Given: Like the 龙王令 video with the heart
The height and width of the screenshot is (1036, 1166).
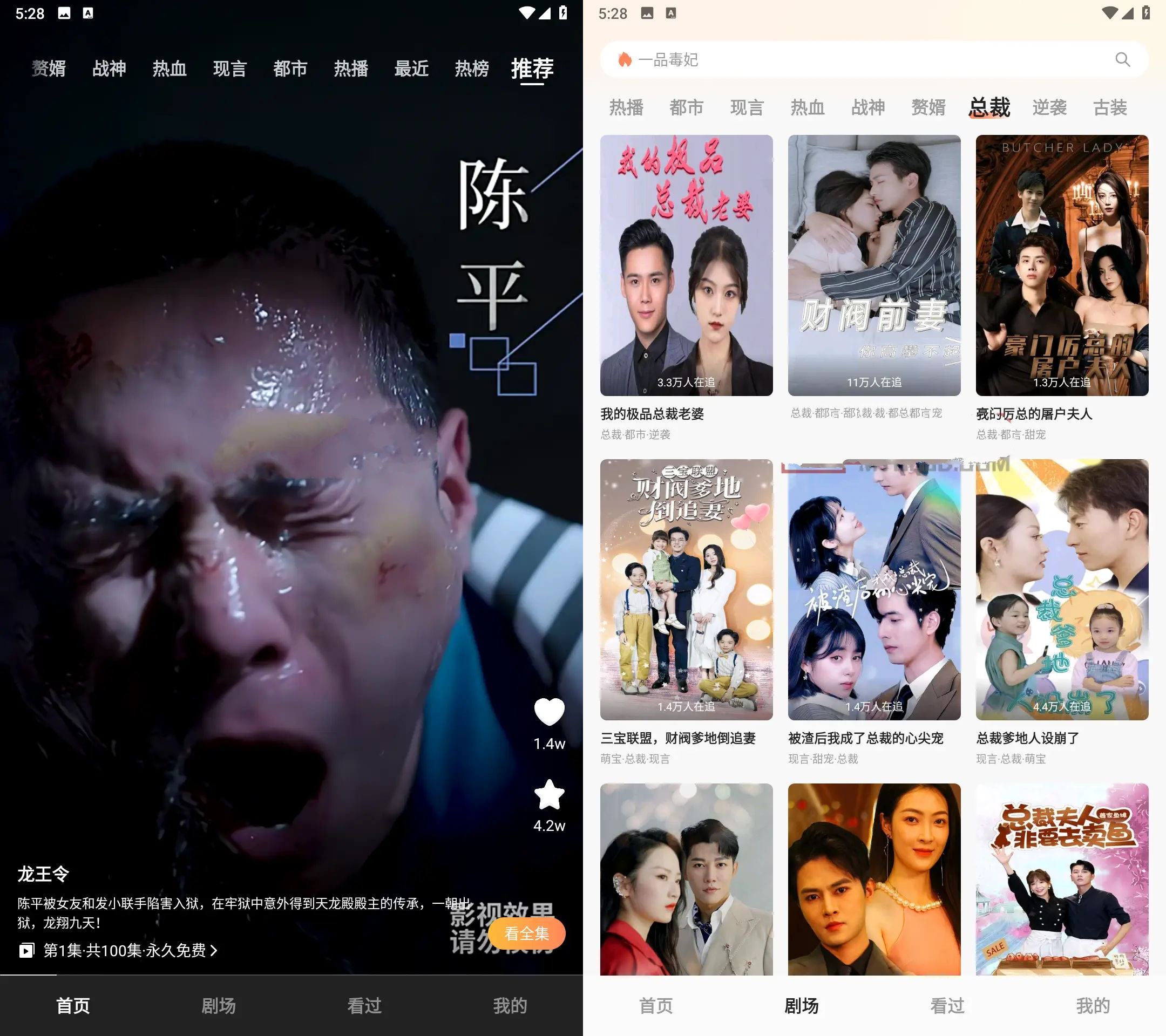Looking at the screenshot, I should [549, 712].
